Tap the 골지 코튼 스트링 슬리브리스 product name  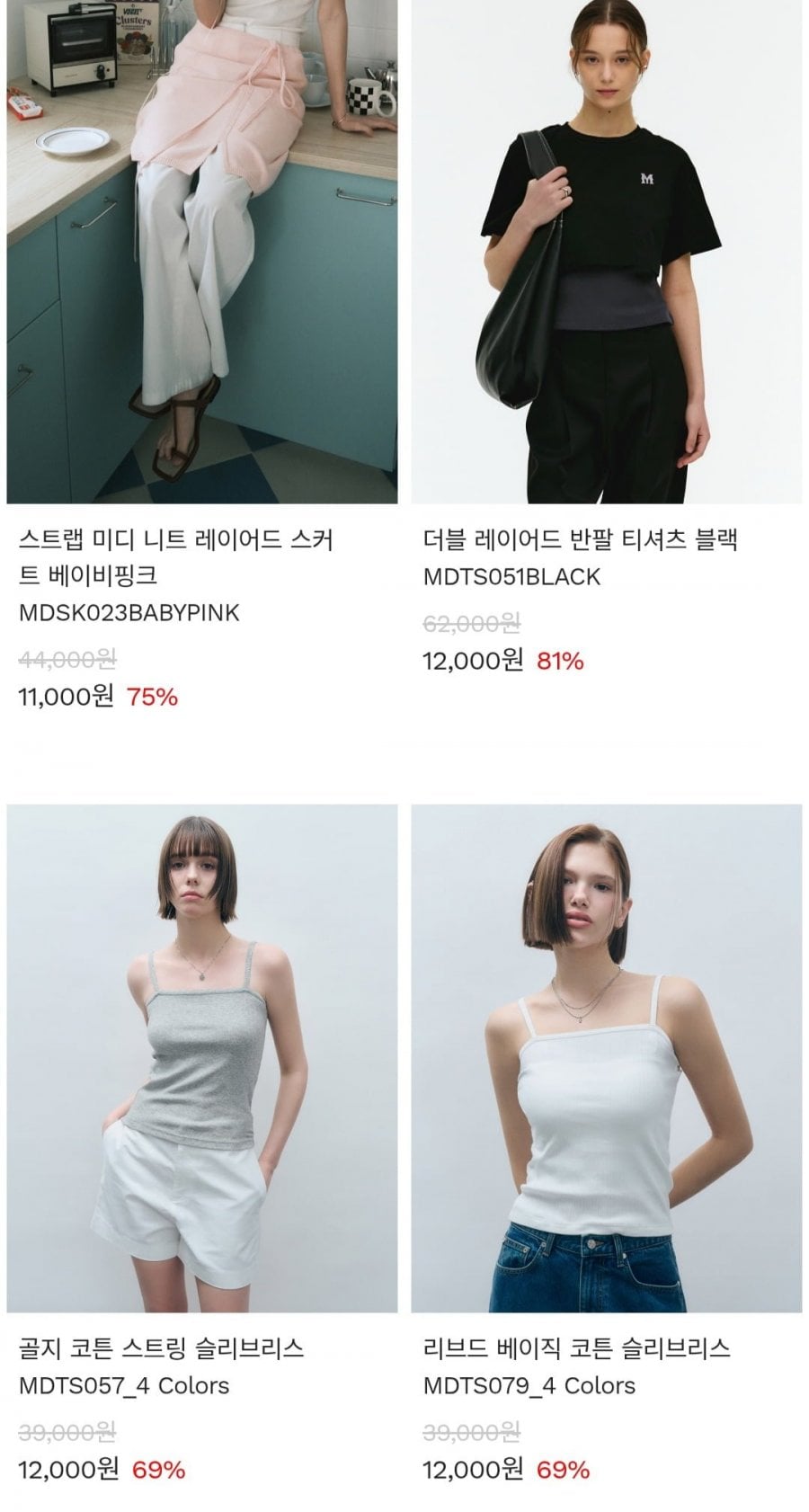pyautogui.click(x=162, y=1348)
